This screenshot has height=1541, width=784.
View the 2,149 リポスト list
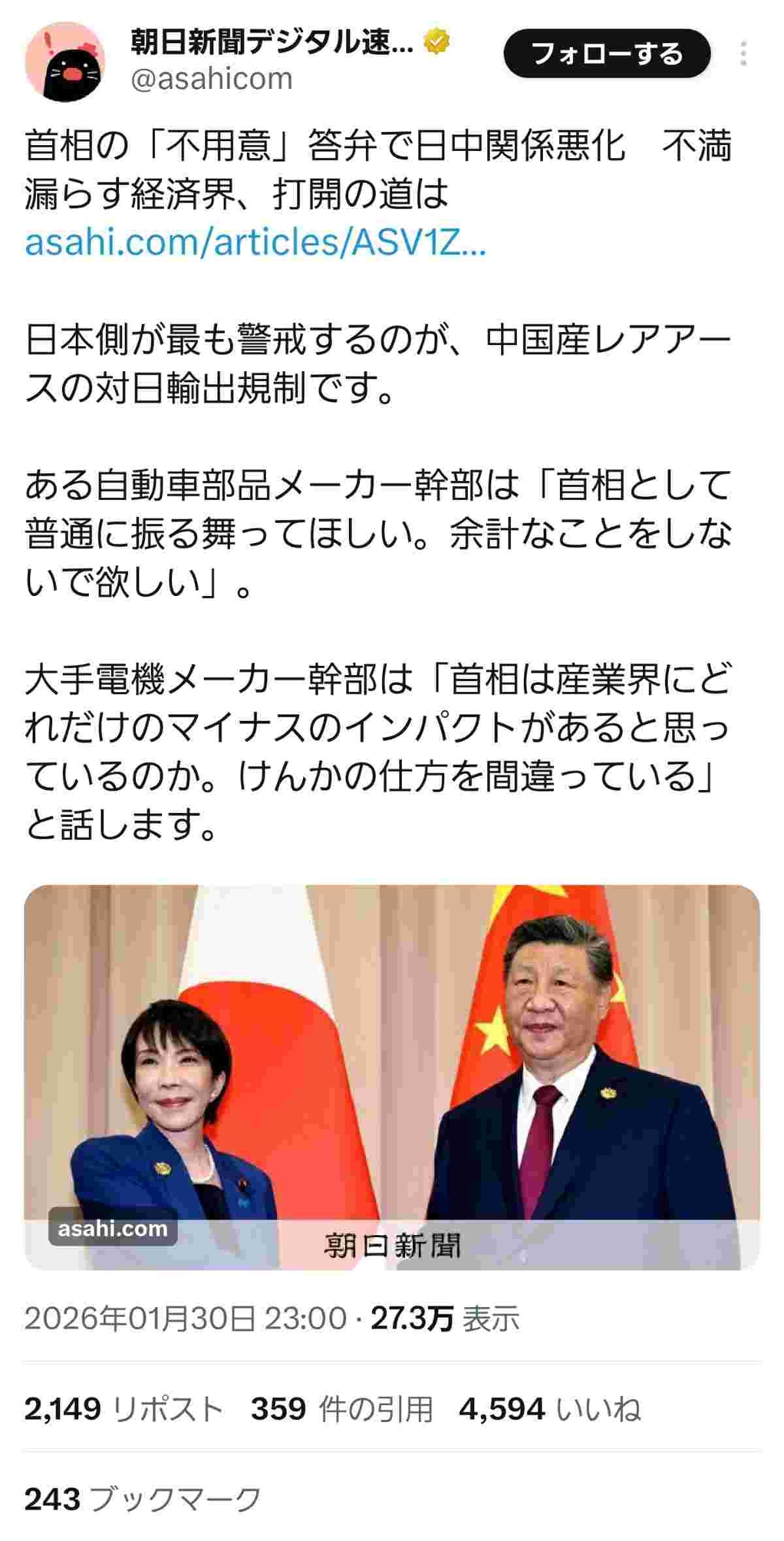coord(124,1410)
